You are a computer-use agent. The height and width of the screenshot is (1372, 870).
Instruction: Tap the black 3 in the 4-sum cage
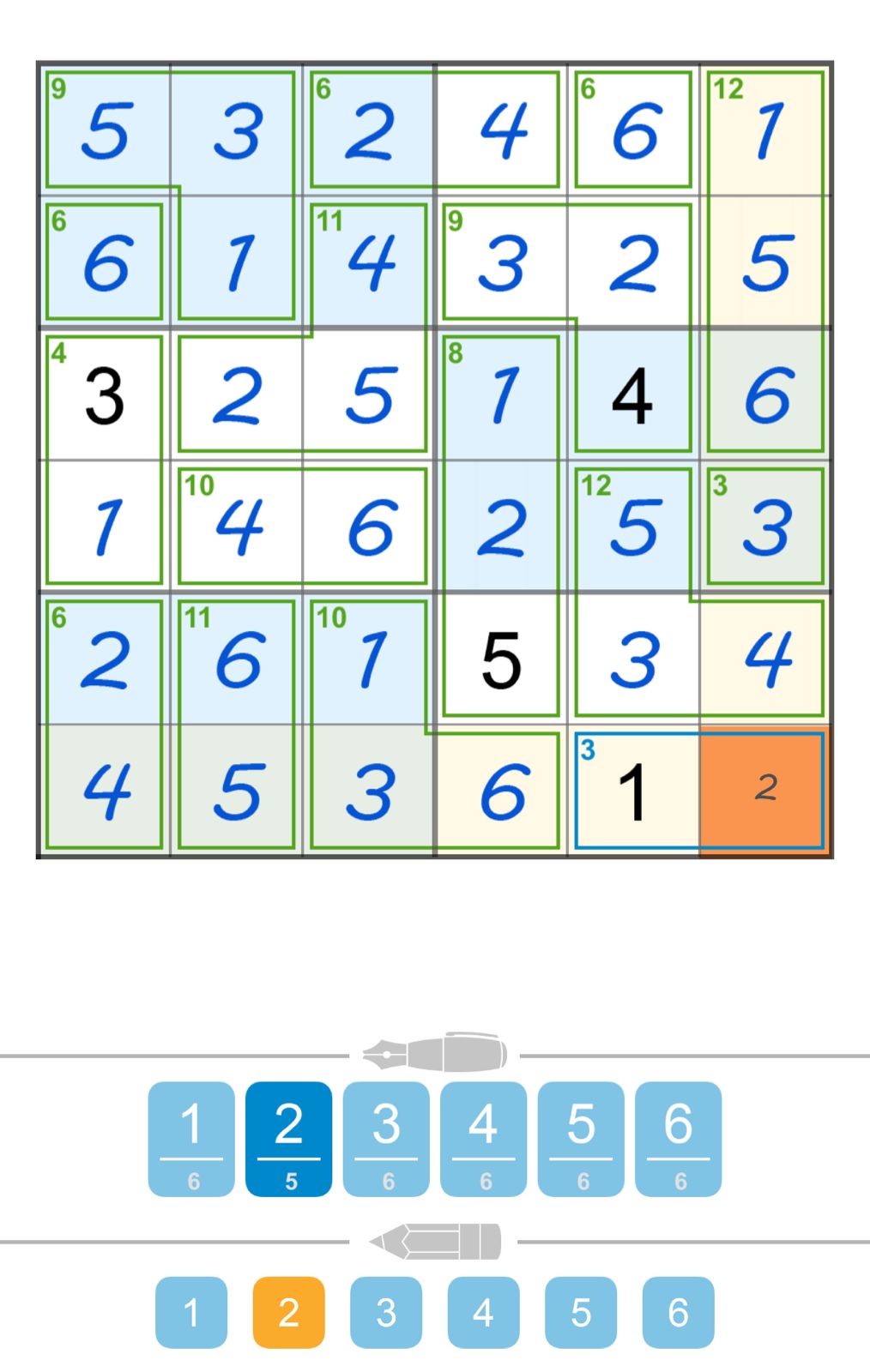tap(105, 396)
